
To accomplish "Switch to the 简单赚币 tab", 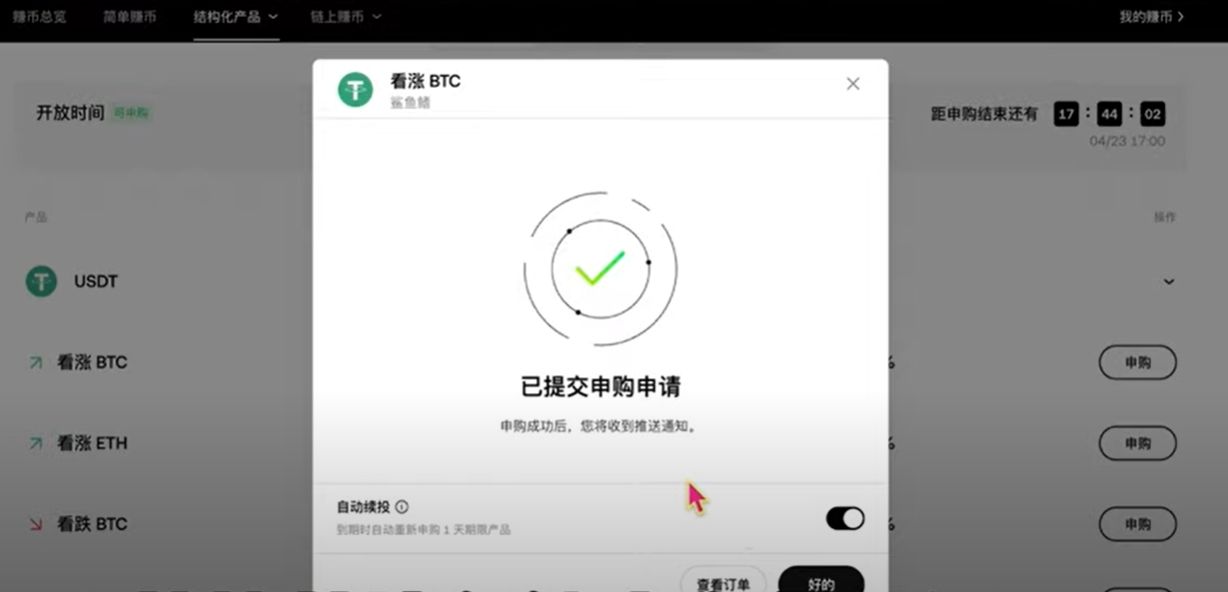I will (x=130, y=17).
